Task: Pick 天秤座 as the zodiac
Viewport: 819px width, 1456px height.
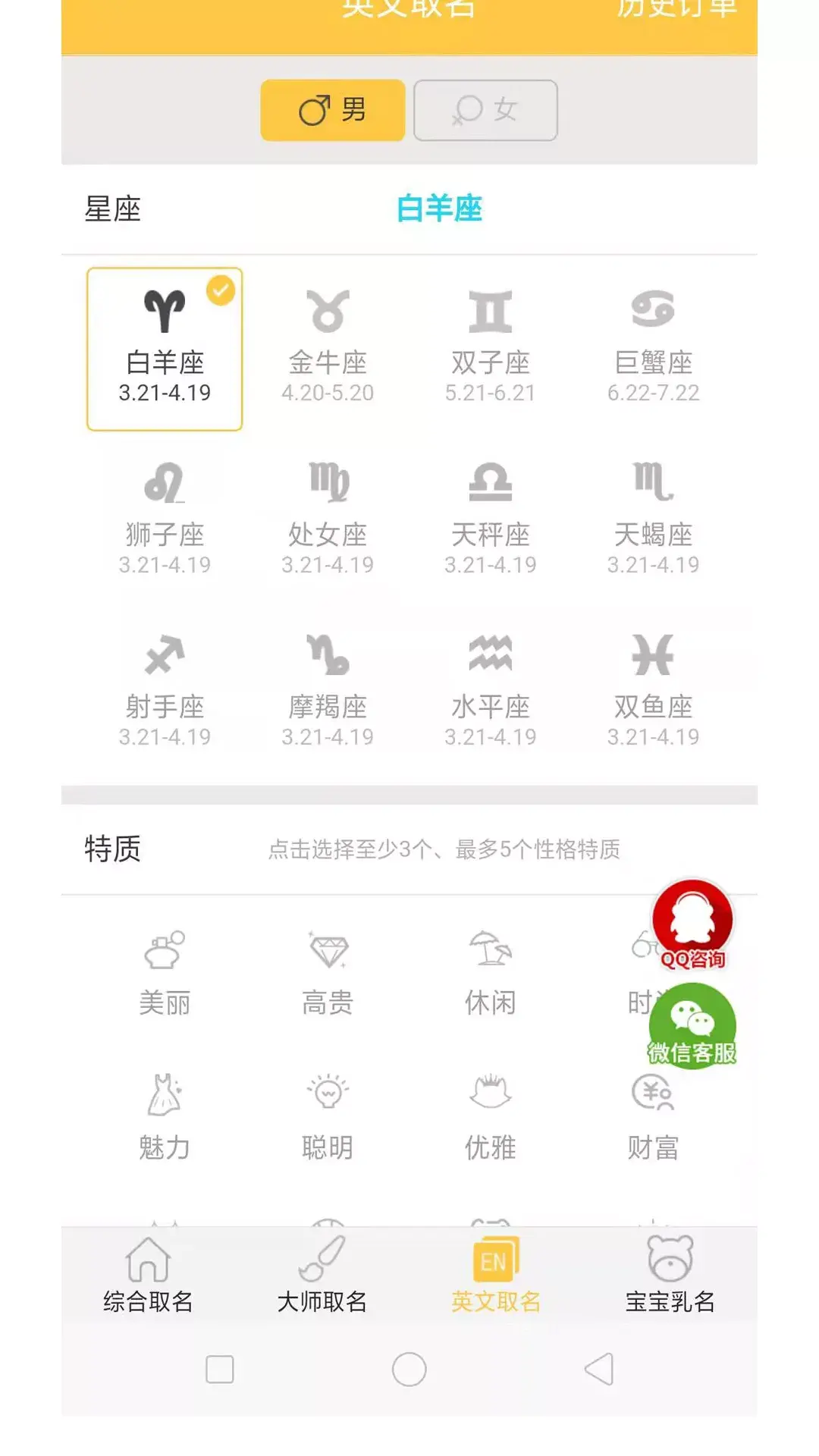Action: click(490, 518)
